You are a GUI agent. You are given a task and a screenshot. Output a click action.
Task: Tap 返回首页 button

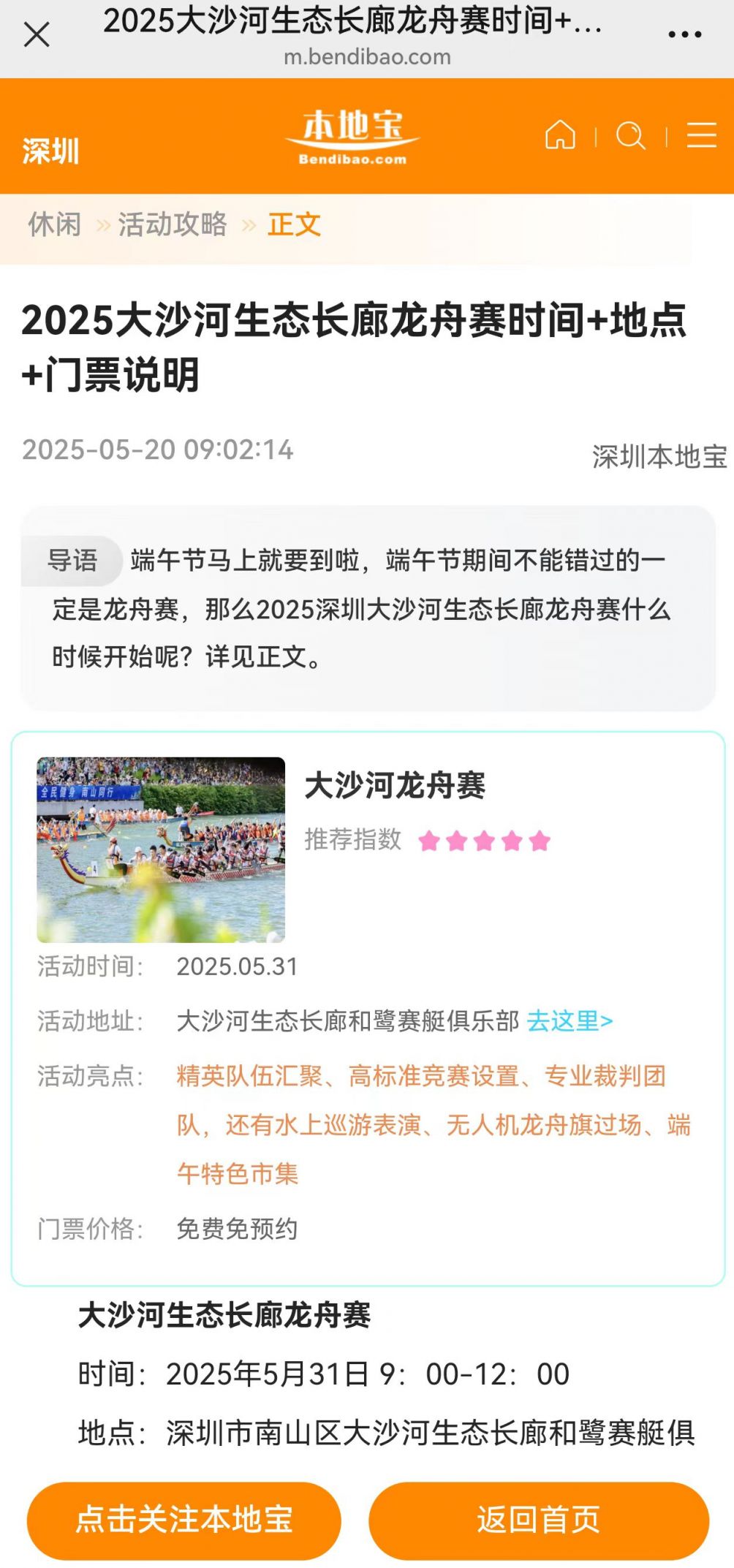(x=539, y=1519)
